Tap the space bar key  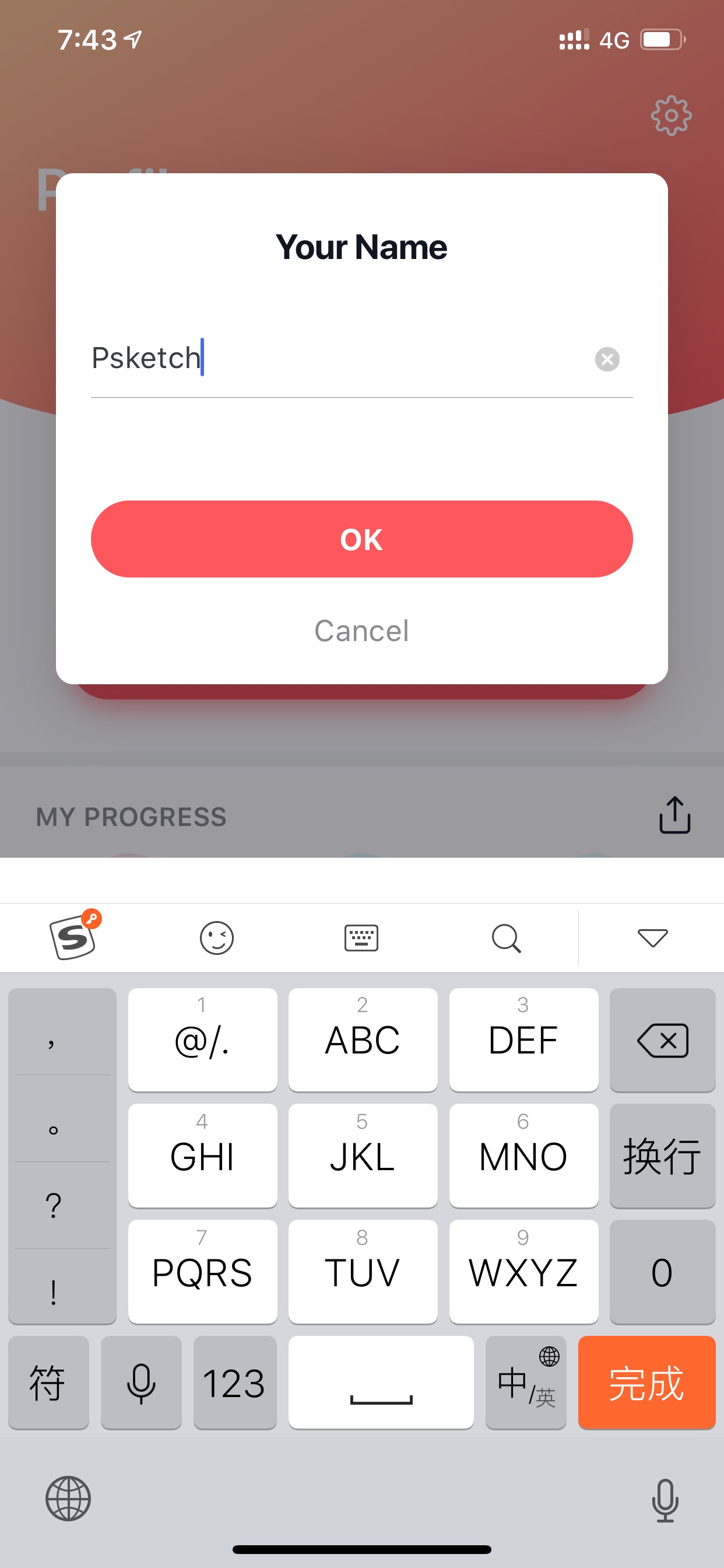pos(381,1382)
